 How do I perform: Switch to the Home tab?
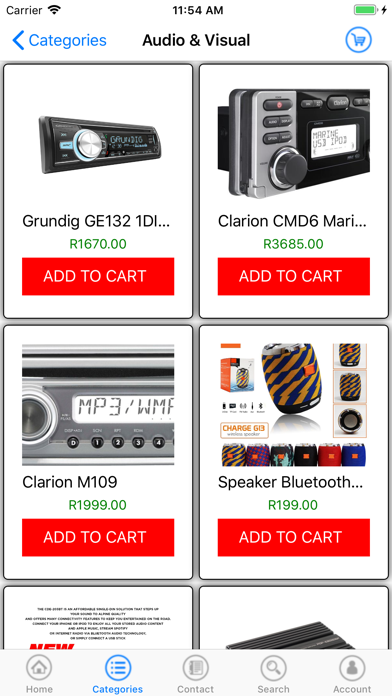pyautogui.click(x=39, y=674)
